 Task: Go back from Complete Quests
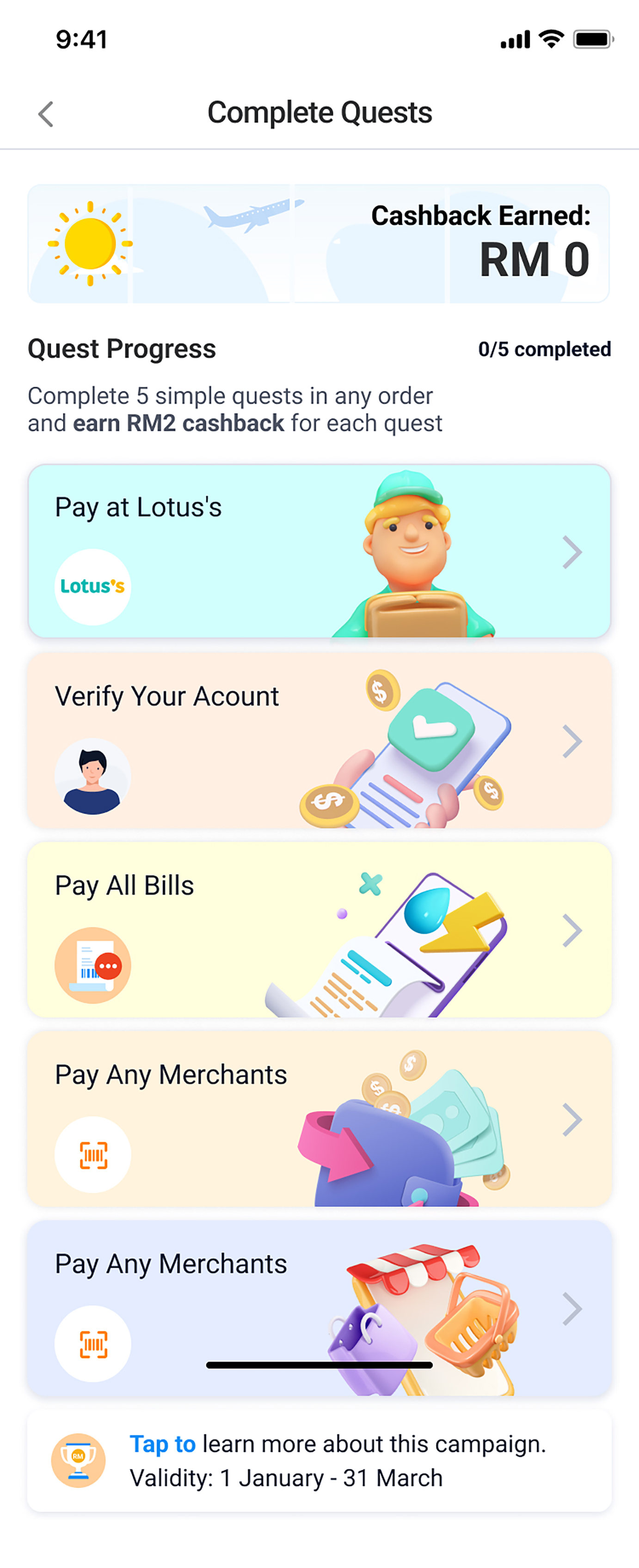coord(46,114)
